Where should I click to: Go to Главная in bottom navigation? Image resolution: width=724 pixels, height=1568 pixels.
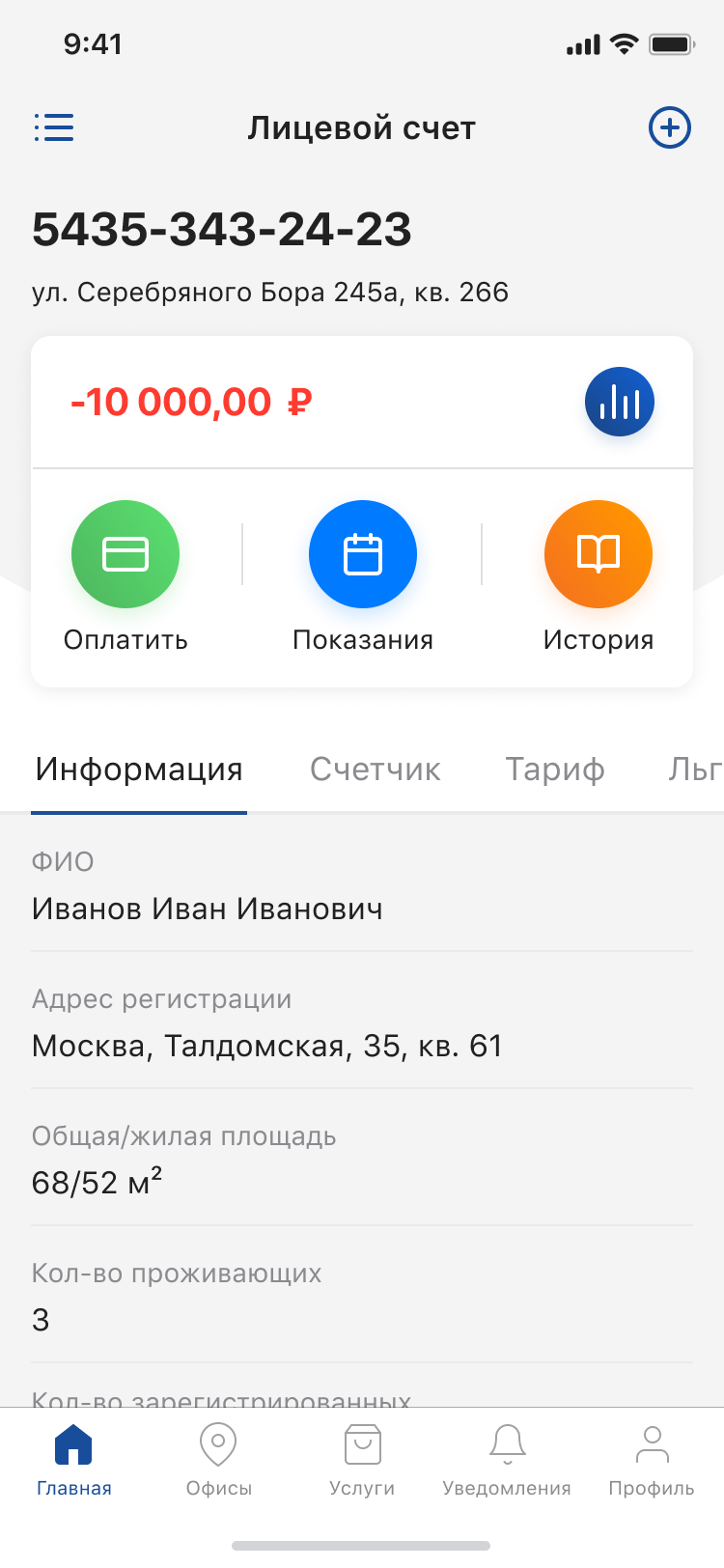point(73,1460)
